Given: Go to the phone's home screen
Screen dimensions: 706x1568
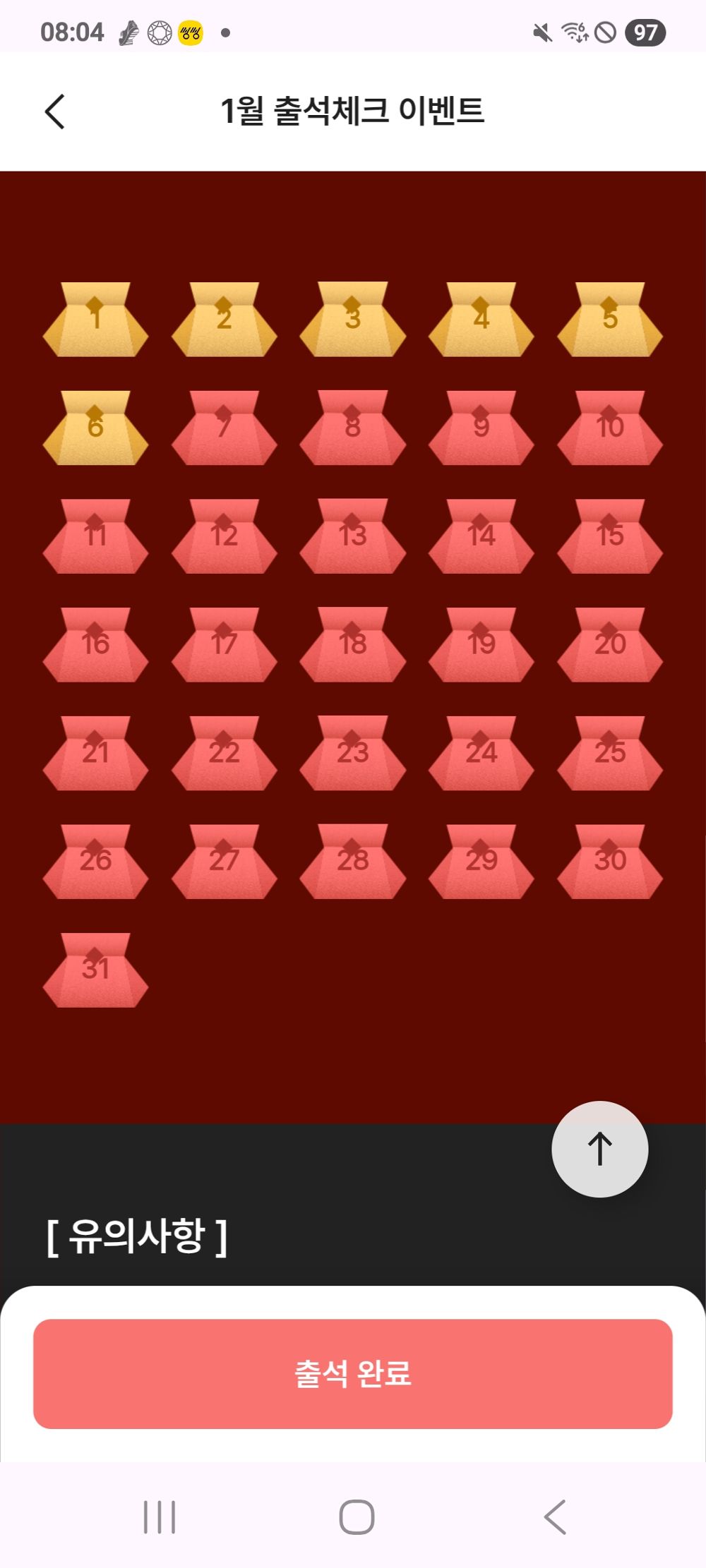Looking at the screenshot, I should [357, 1516].
